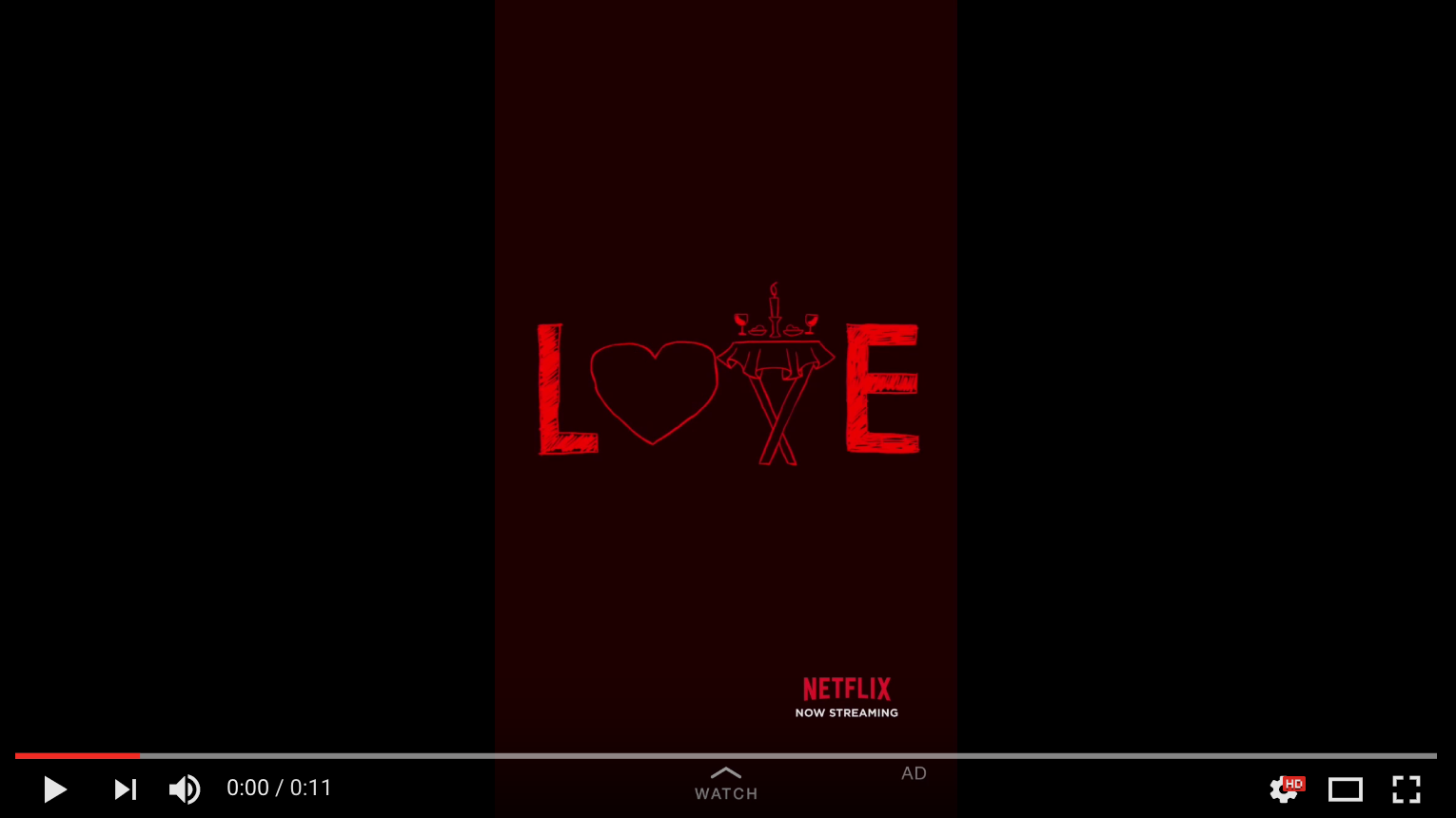Switch to theater mode
Screen dimensions: 1456x818
1346,789
